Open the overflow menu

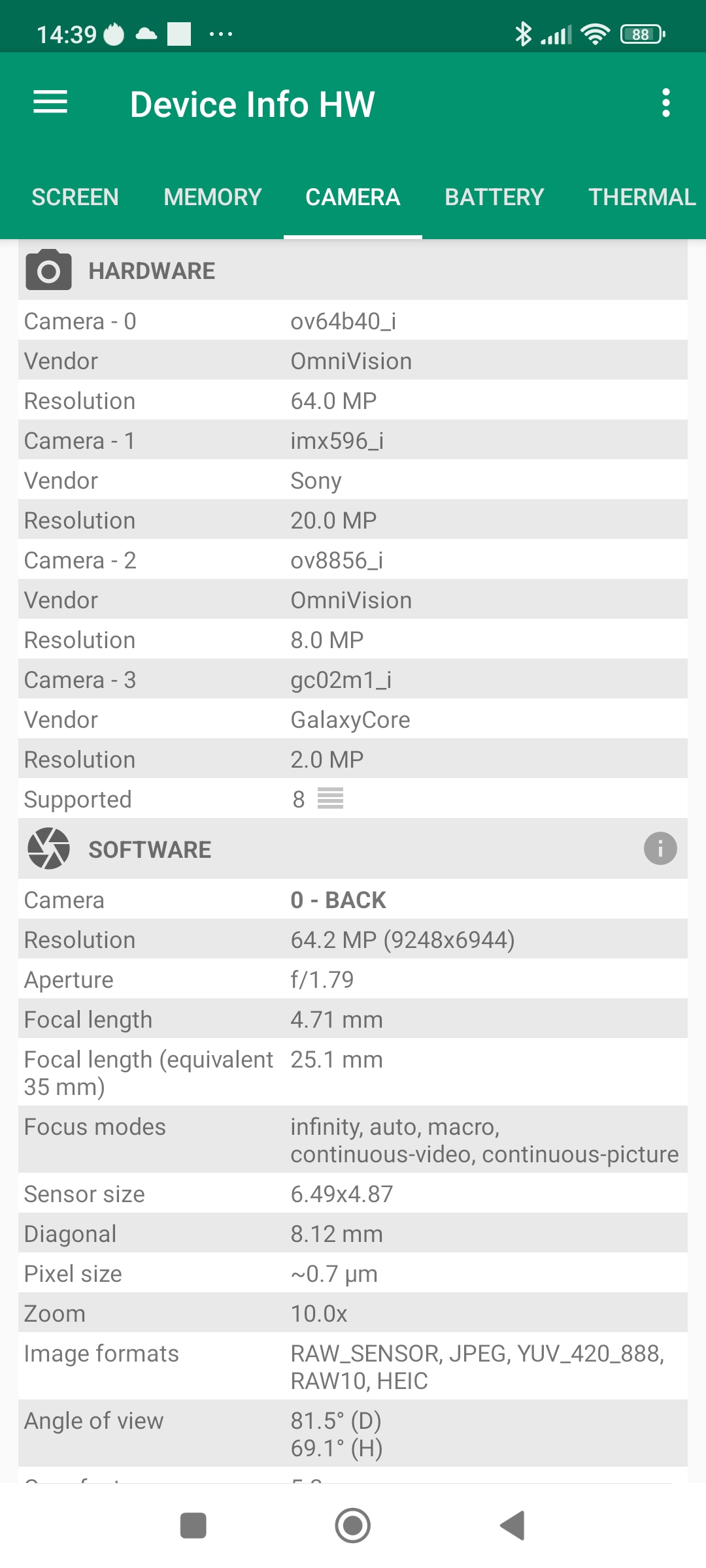click(x=665, y=103)
